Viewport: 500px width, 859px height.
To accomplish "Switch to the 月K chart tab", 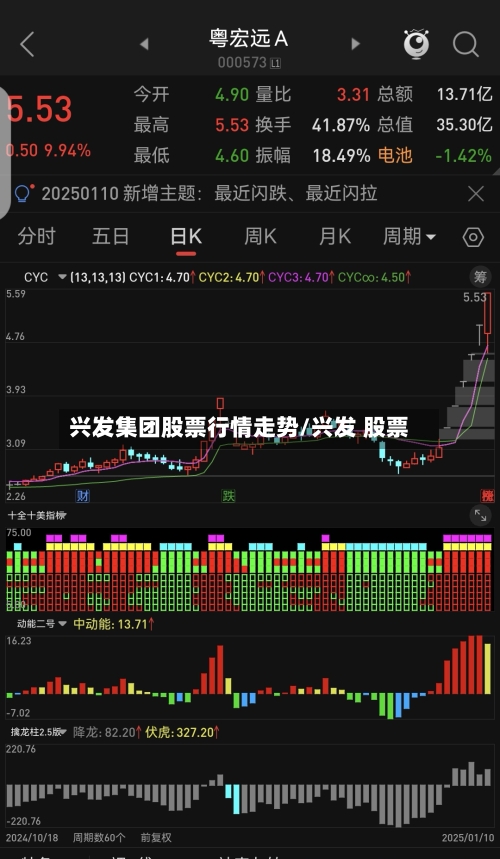I will 335,237.
